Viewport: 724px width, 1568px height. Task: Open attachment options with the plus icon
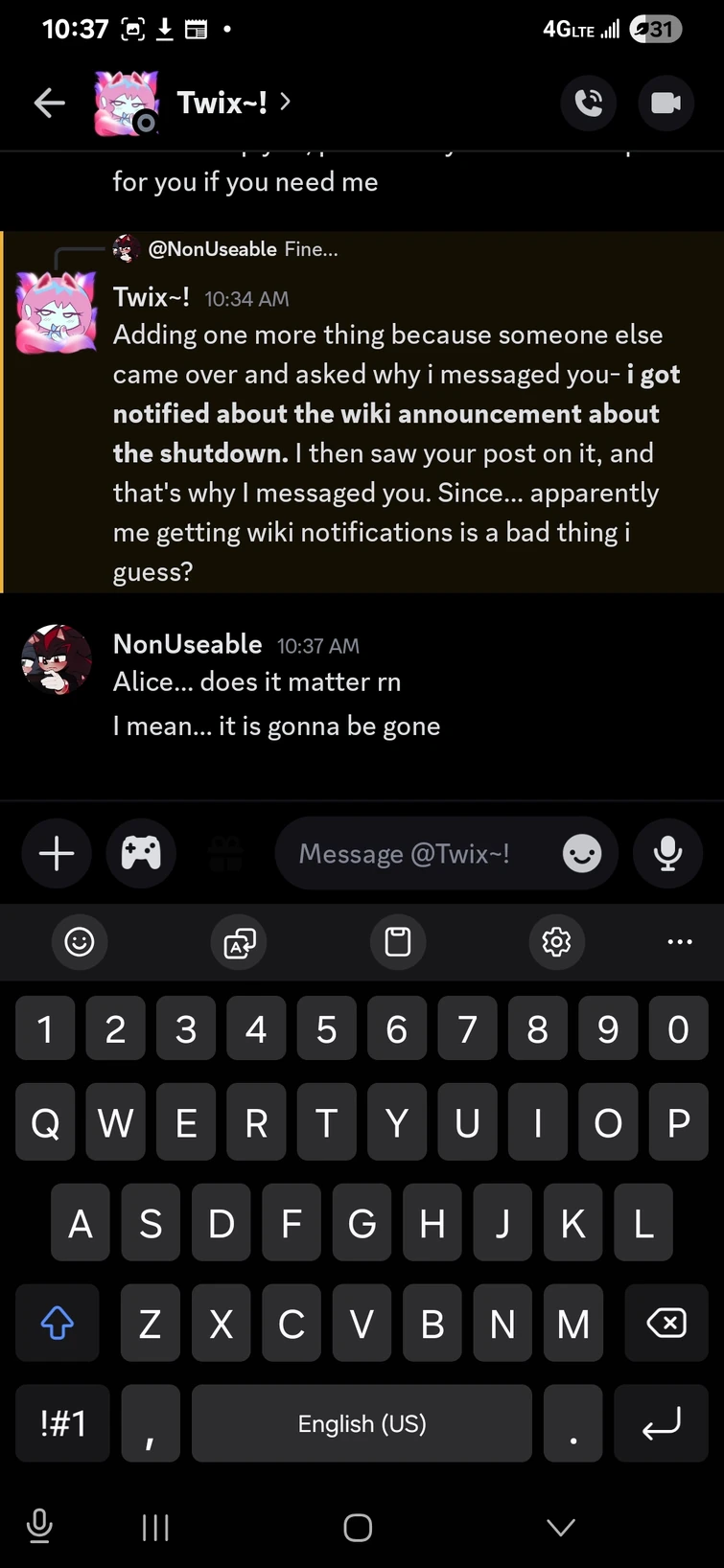pyautogui.click(x=56, y=853)
